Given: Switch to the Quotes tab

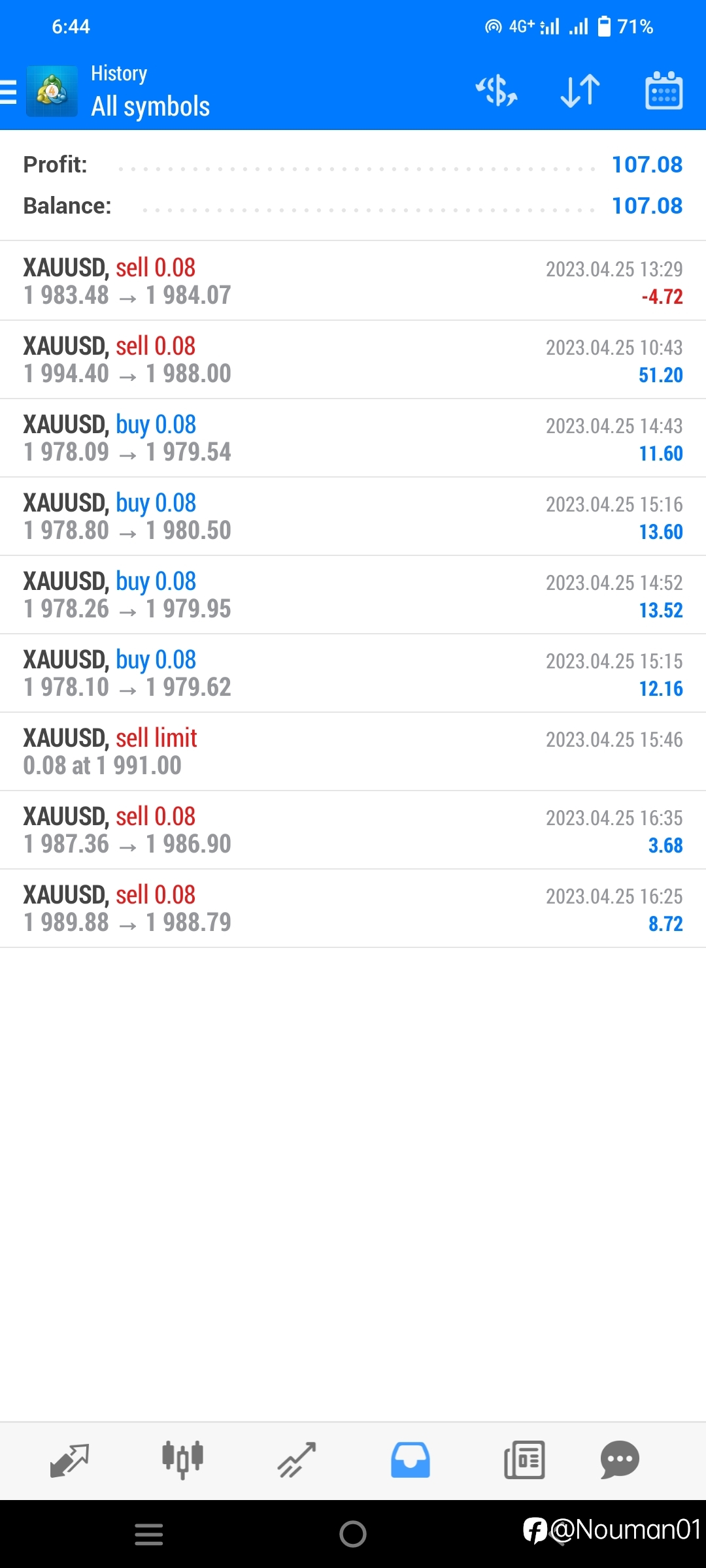Looking at the screenshot, I should point(69,1460).
